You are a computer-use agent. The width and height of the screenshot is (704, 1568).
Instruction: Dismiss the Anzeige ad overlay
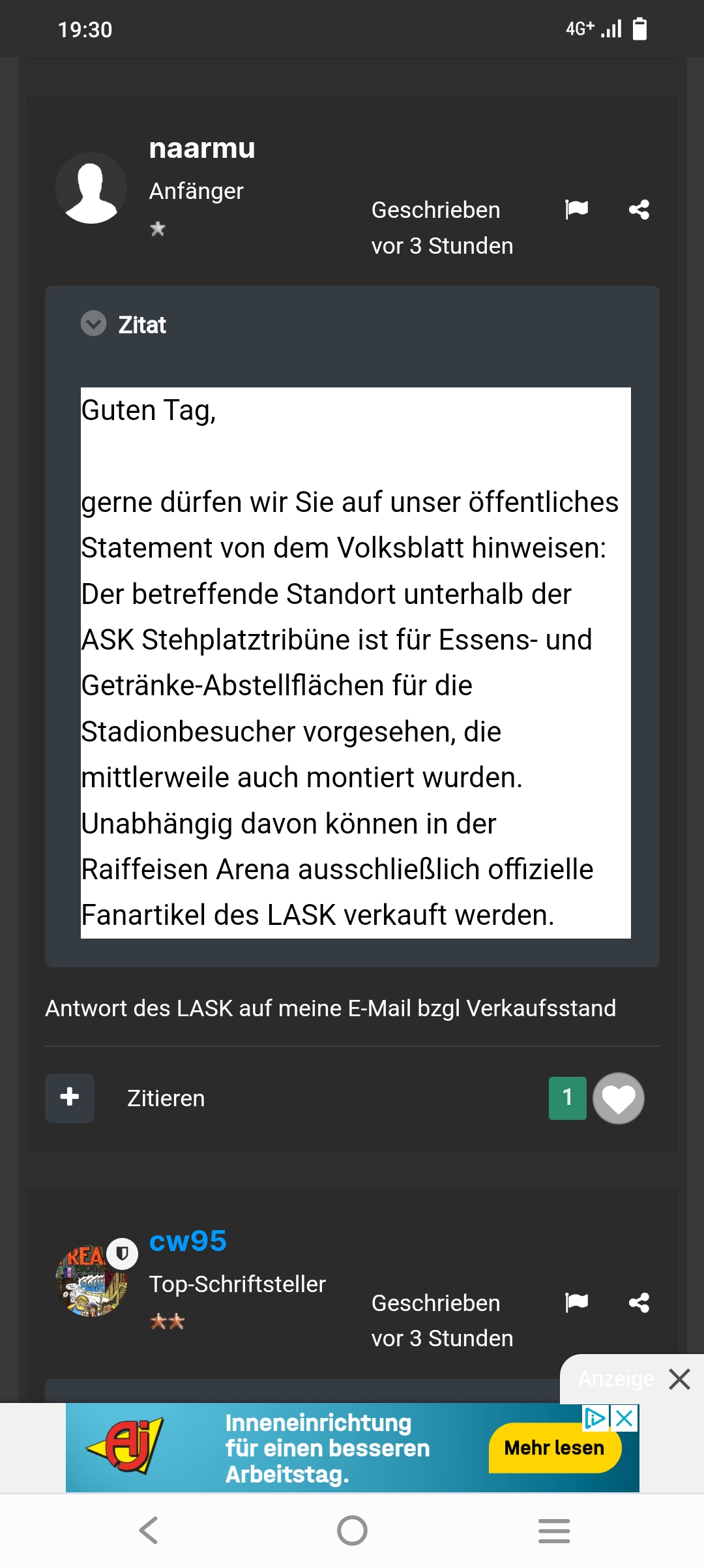click(x=679, y=1379)
